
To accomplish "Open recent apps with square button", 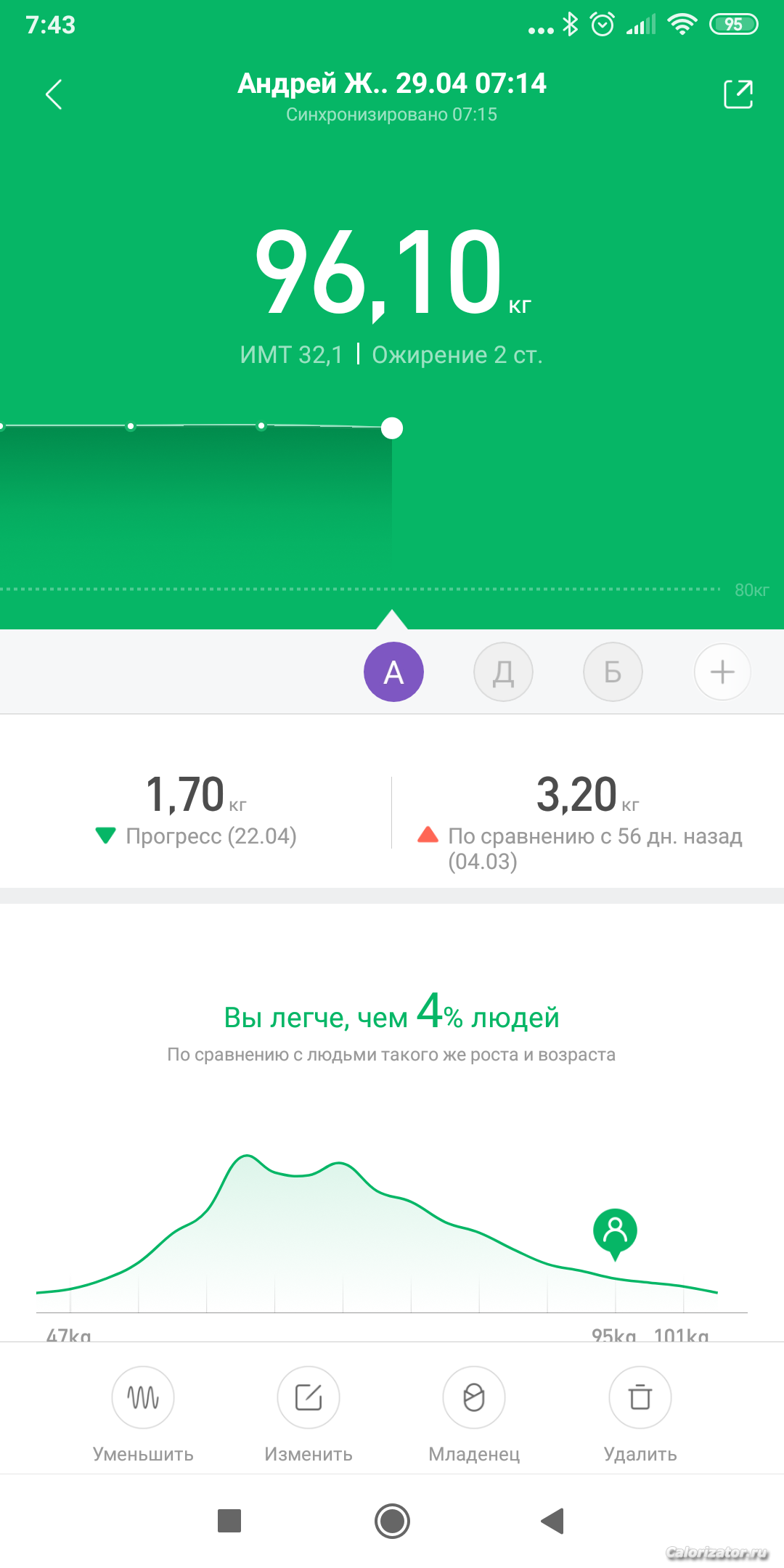I will coord(229,1521).
